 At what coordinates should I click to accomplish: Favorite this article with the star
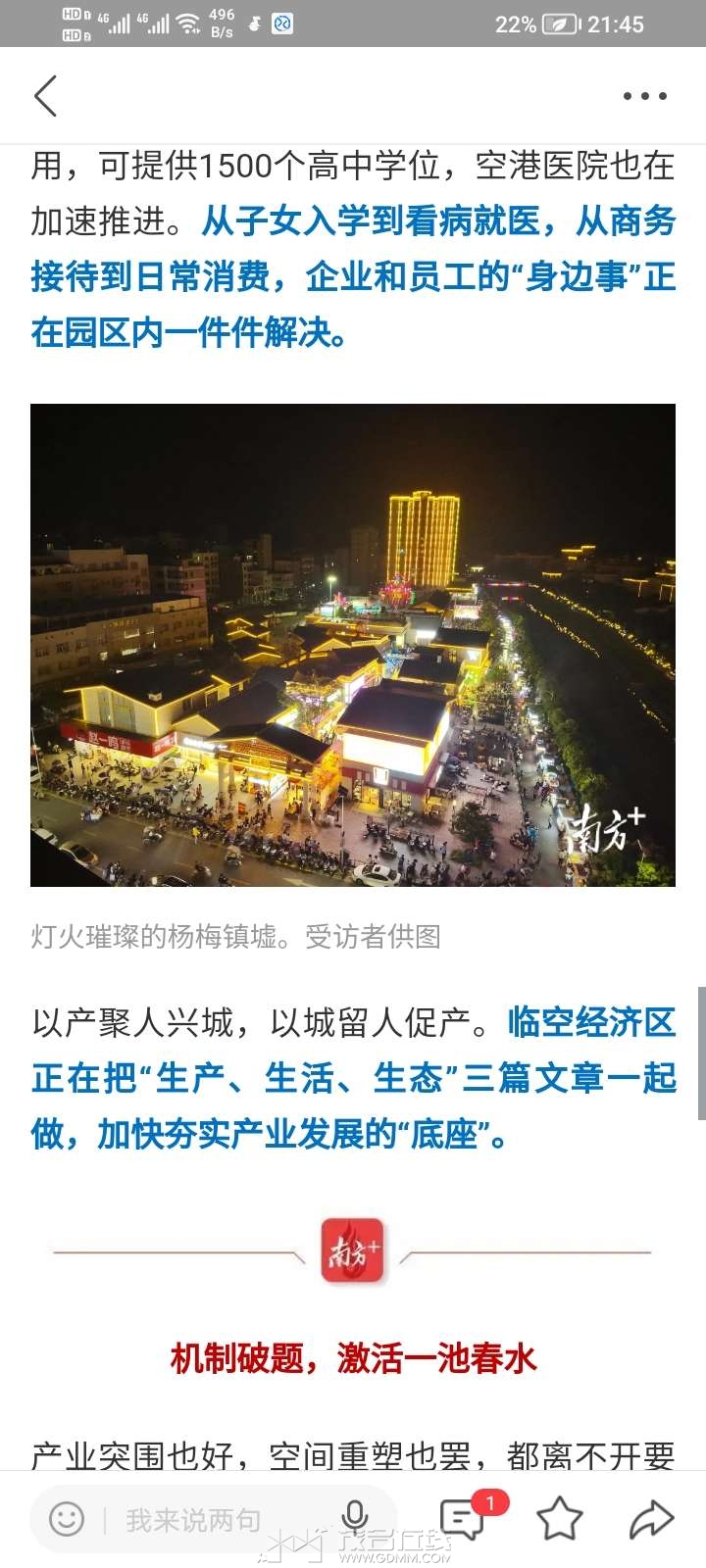[x=560, y=1519]
